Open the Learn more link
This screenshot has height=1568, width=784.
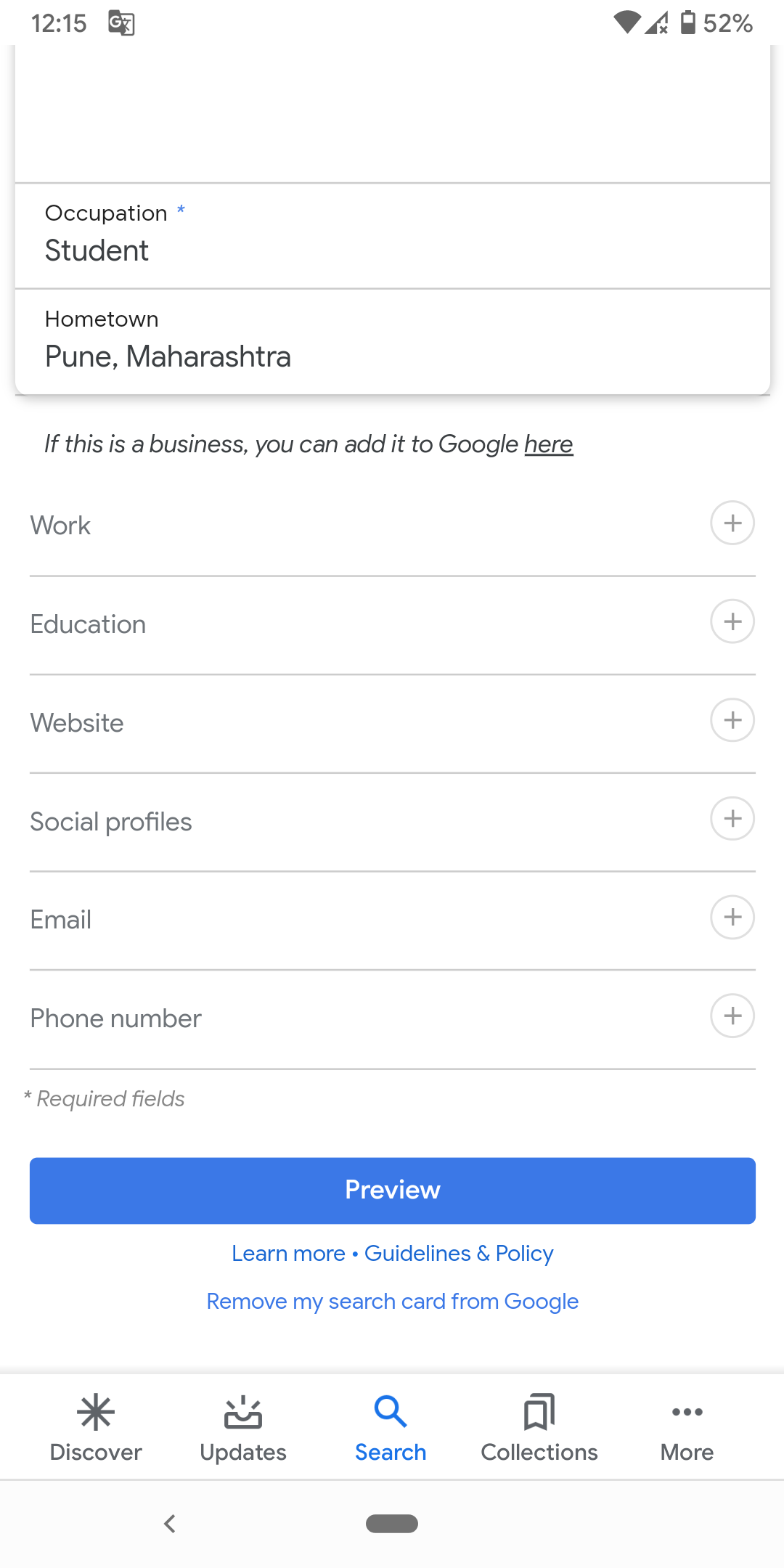tap(288, 1254)
